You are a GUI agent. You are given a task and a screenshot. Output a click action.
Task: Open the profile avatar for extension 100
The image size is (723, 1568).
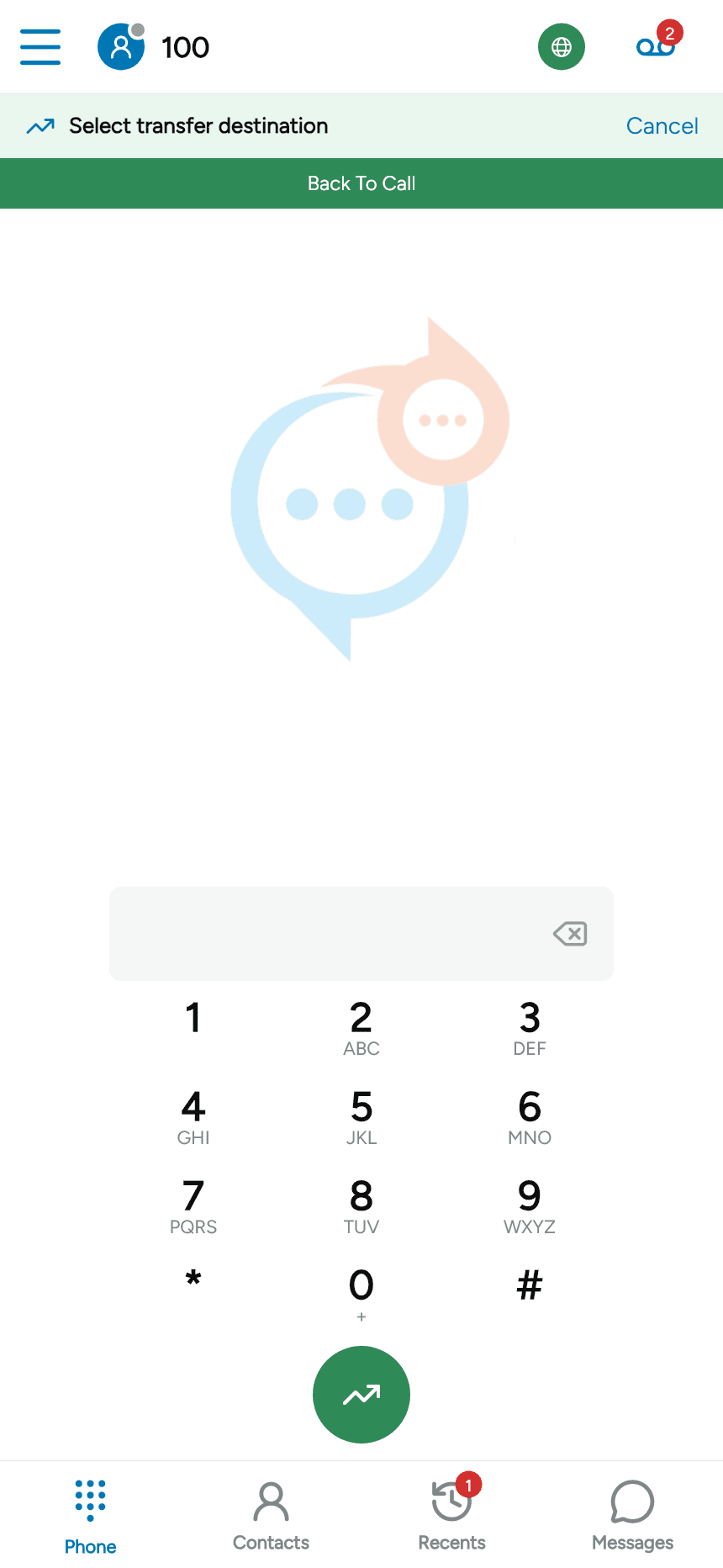point(122,46)
